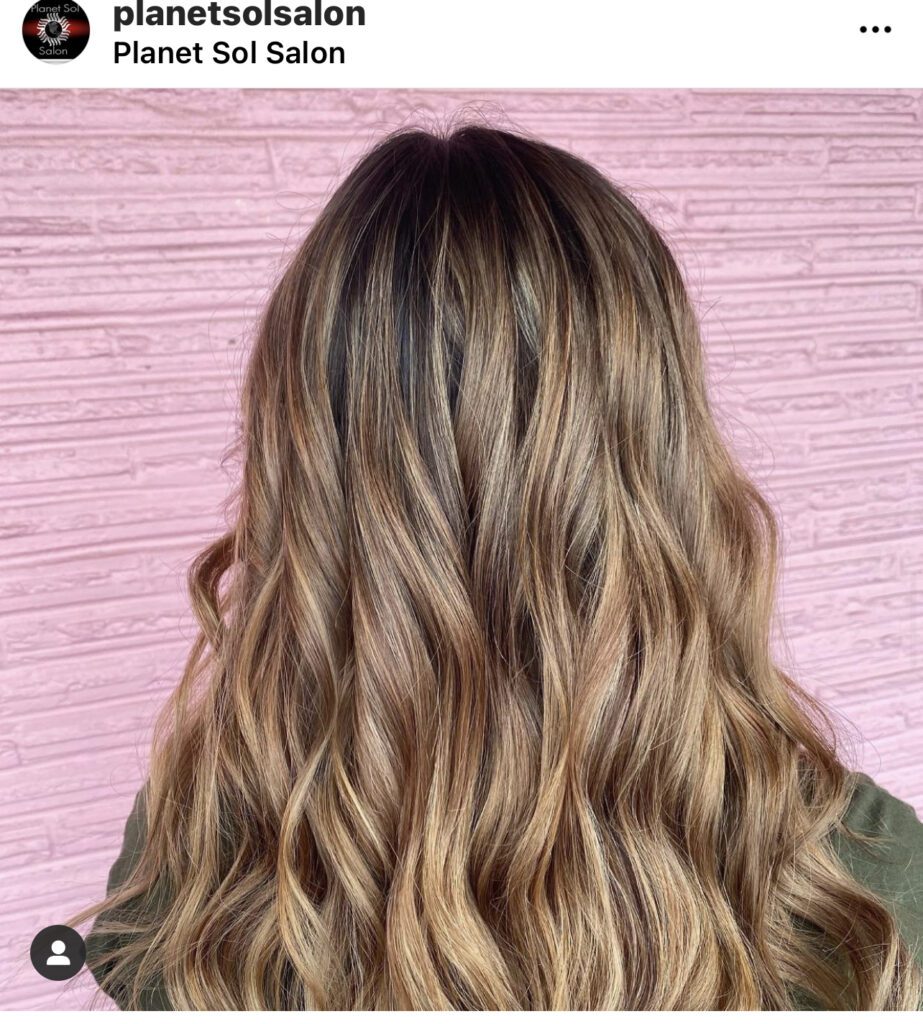
Task: Tap the Planet Sol Salon profile picture
Action: 56,30
